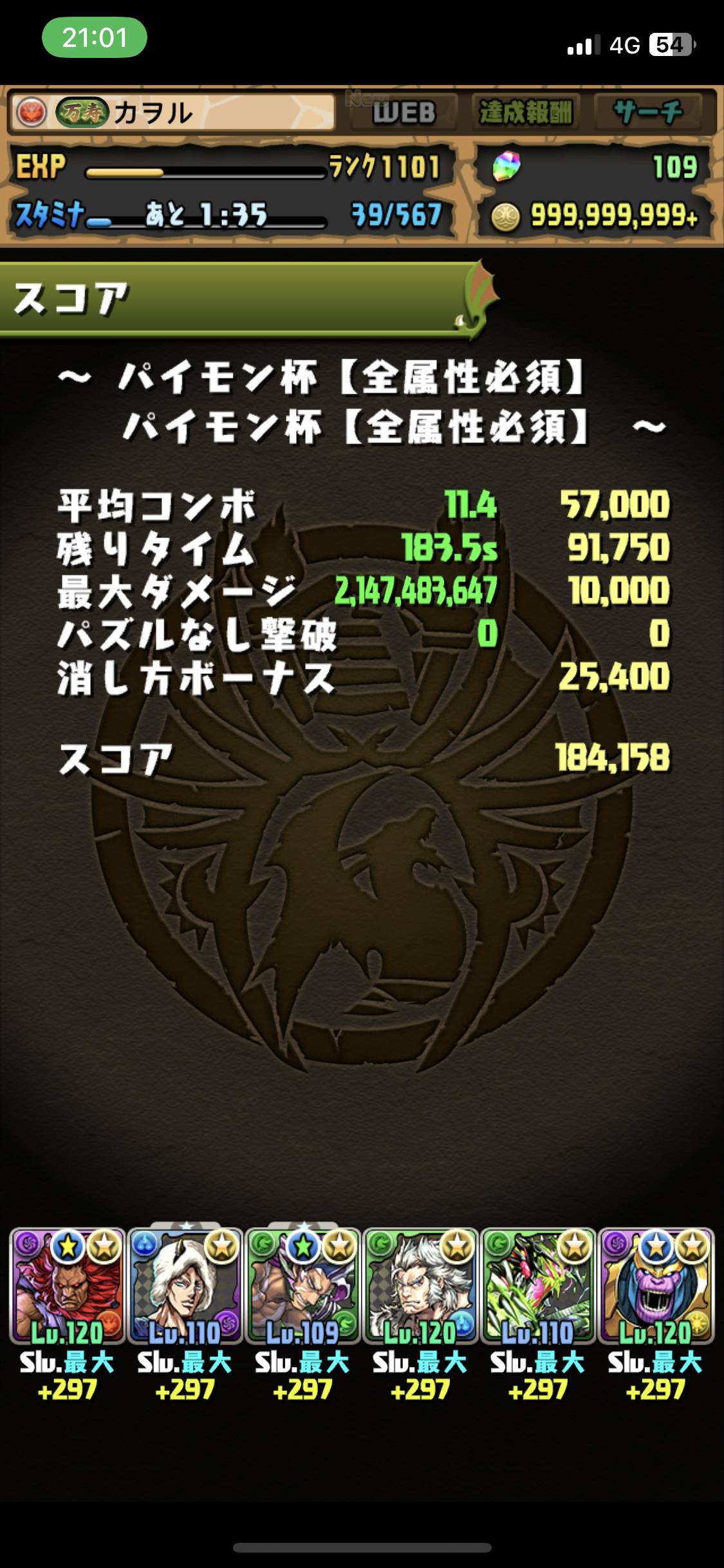Open the WEB button

click(404, 113)
